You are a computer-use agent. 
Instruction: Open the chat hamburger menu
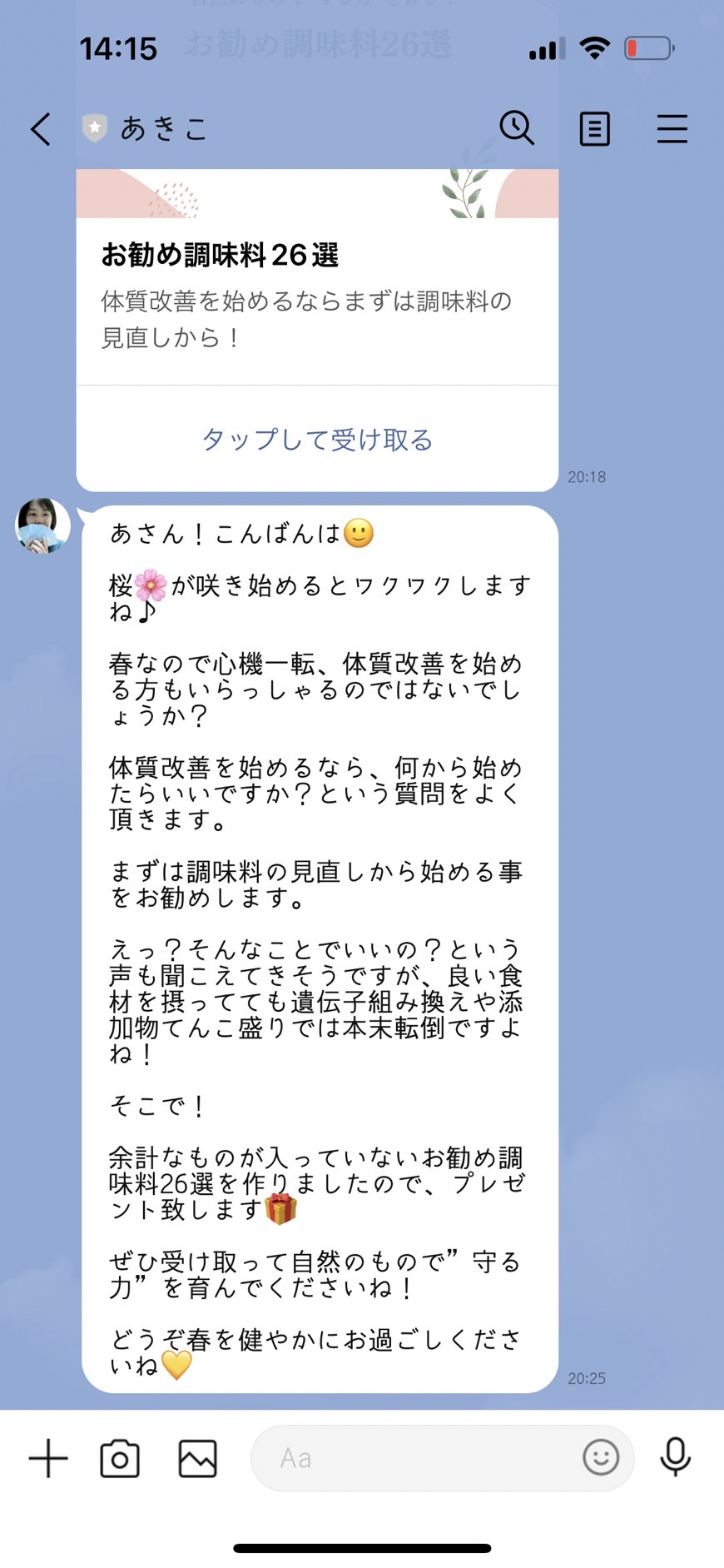[672, 129]
